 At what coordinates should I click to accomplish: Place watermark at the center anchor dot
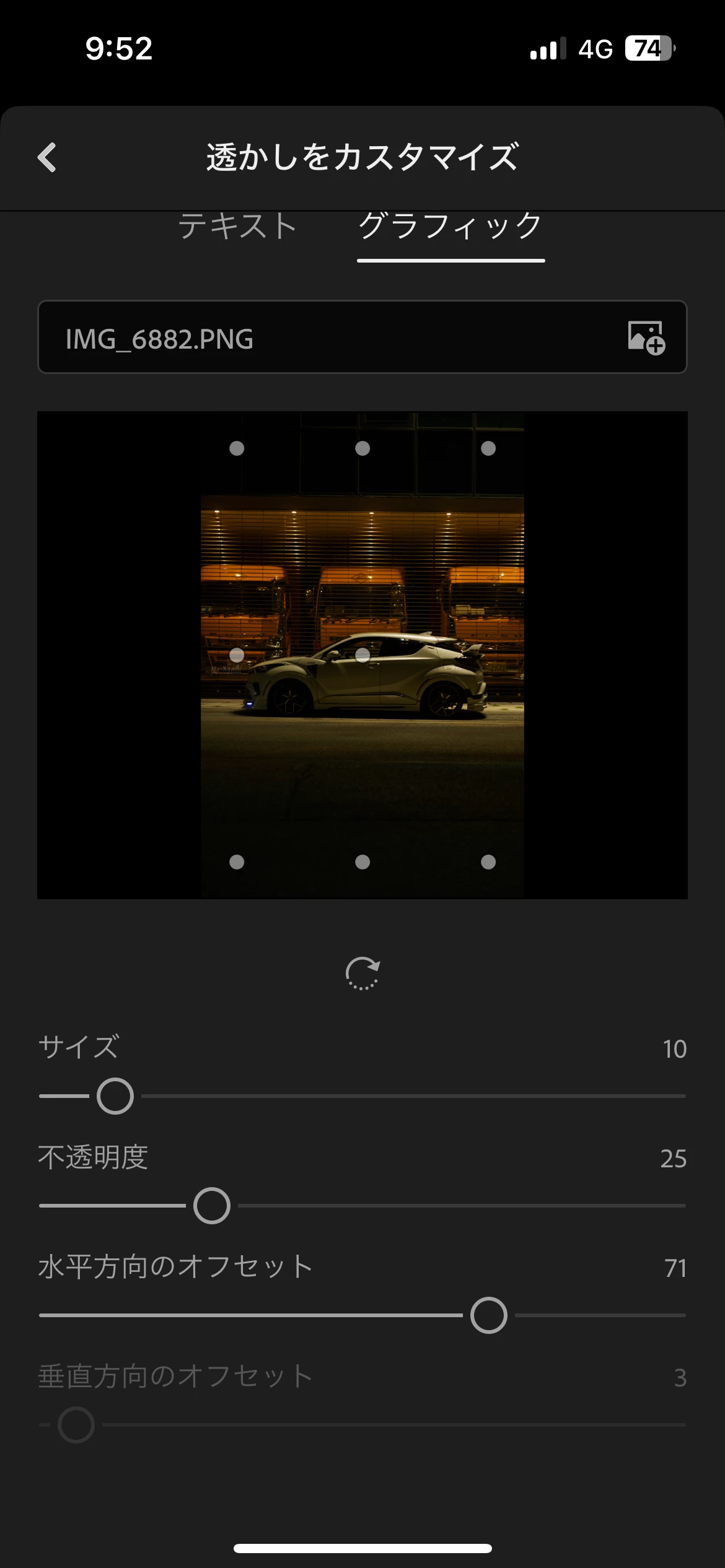click(362, 655)
